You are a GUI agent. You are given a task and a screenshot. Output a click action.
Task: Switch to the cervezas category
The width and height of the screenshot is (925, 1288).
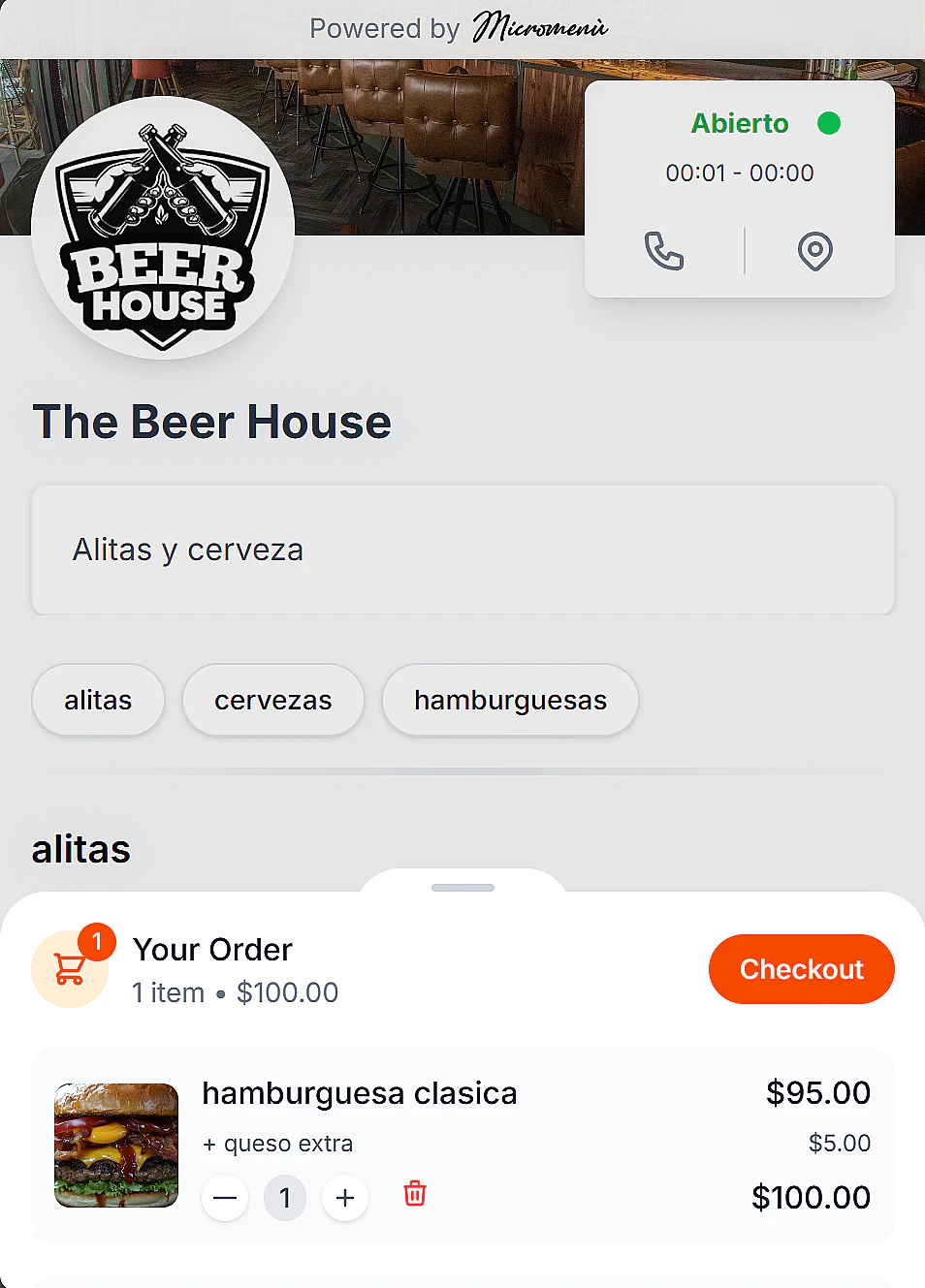tap(272, 700)
